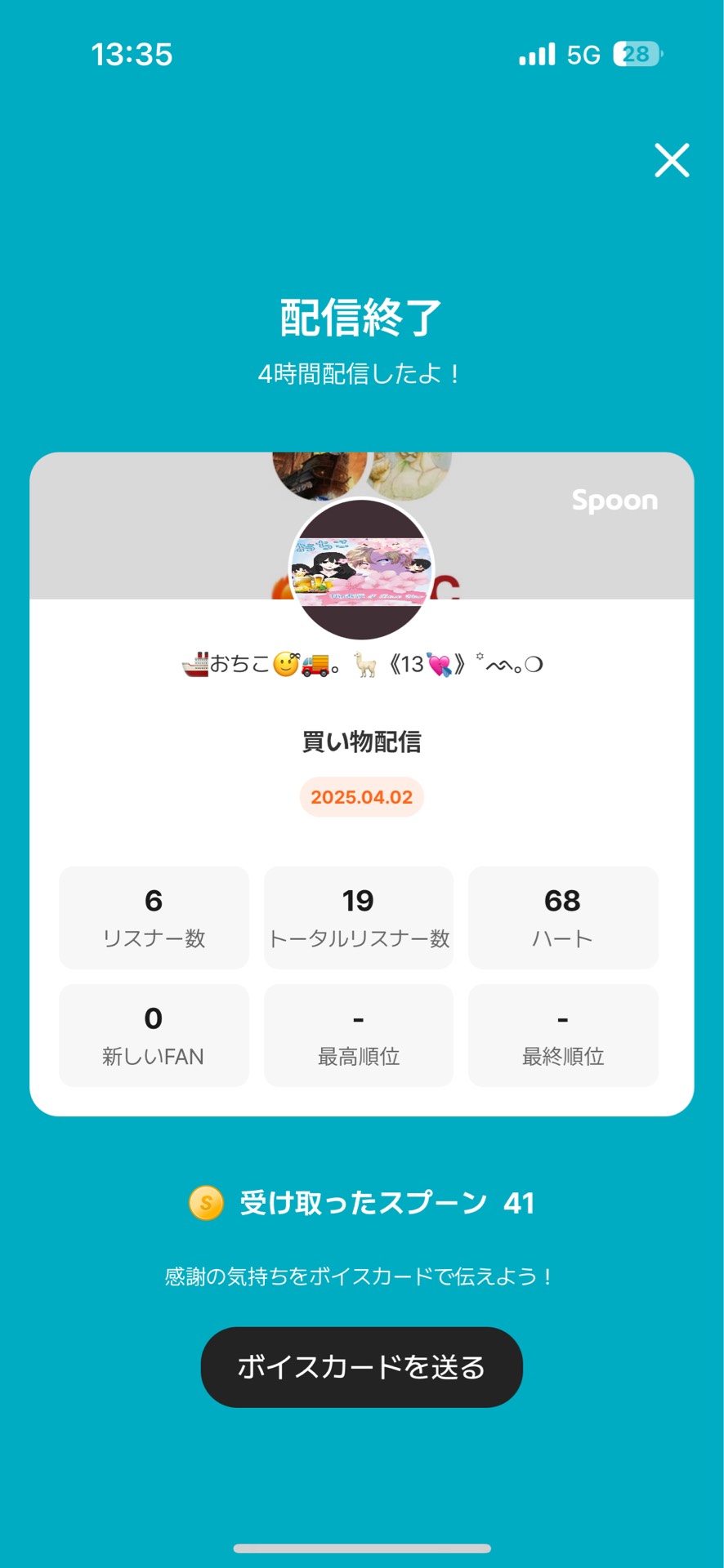Image resolution: width=724 pixels, height=1568 pixels.
Task: Open the トータルリスナー数 stat card
Action: (358, 918)
